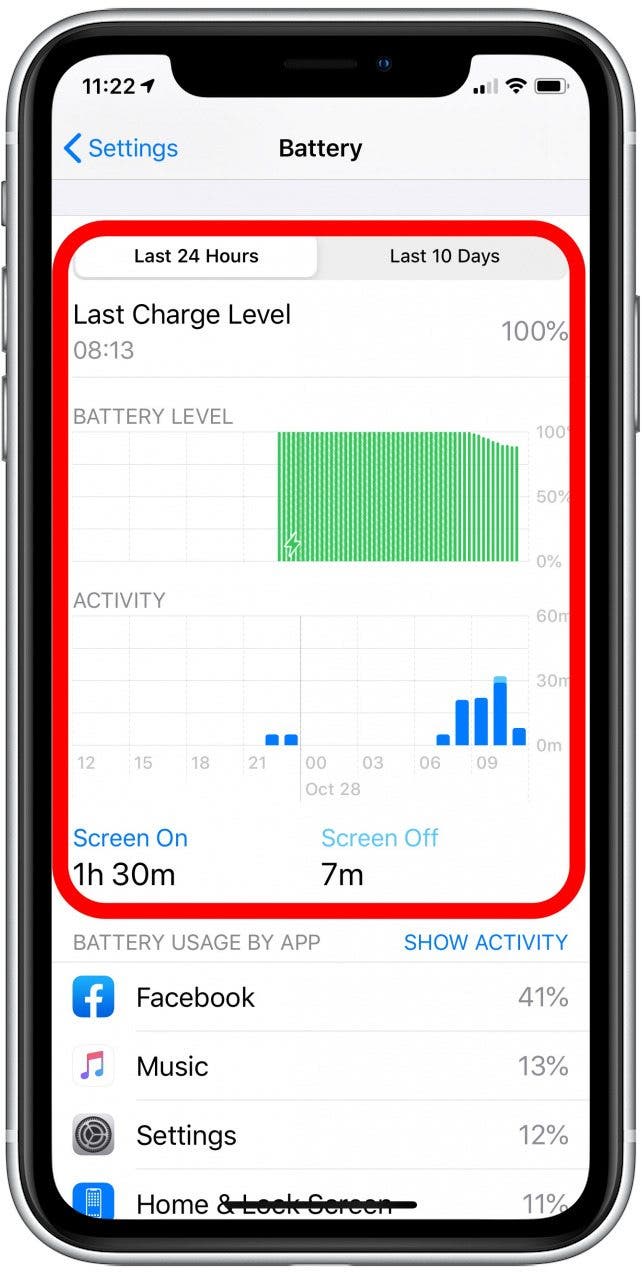Tap Show Activity link
The height and width of the screenshot is (1274, 642).
pos(485,942)
